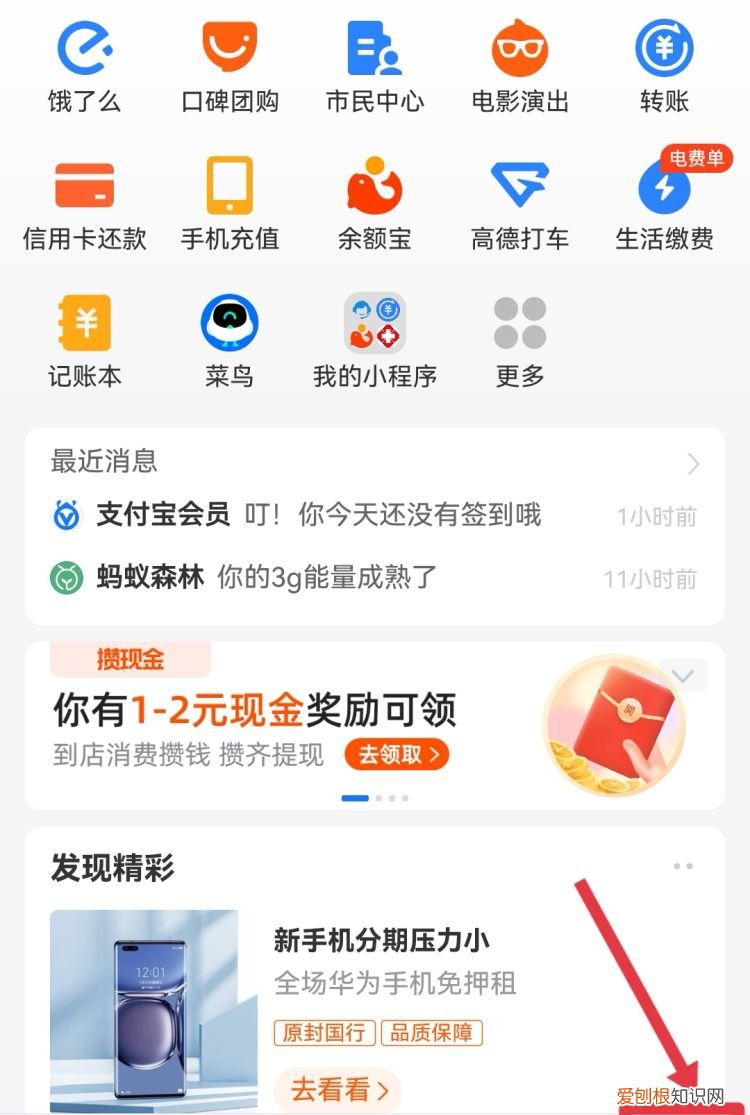Open 信用卡还款 credit card repayment

(86, 195)
